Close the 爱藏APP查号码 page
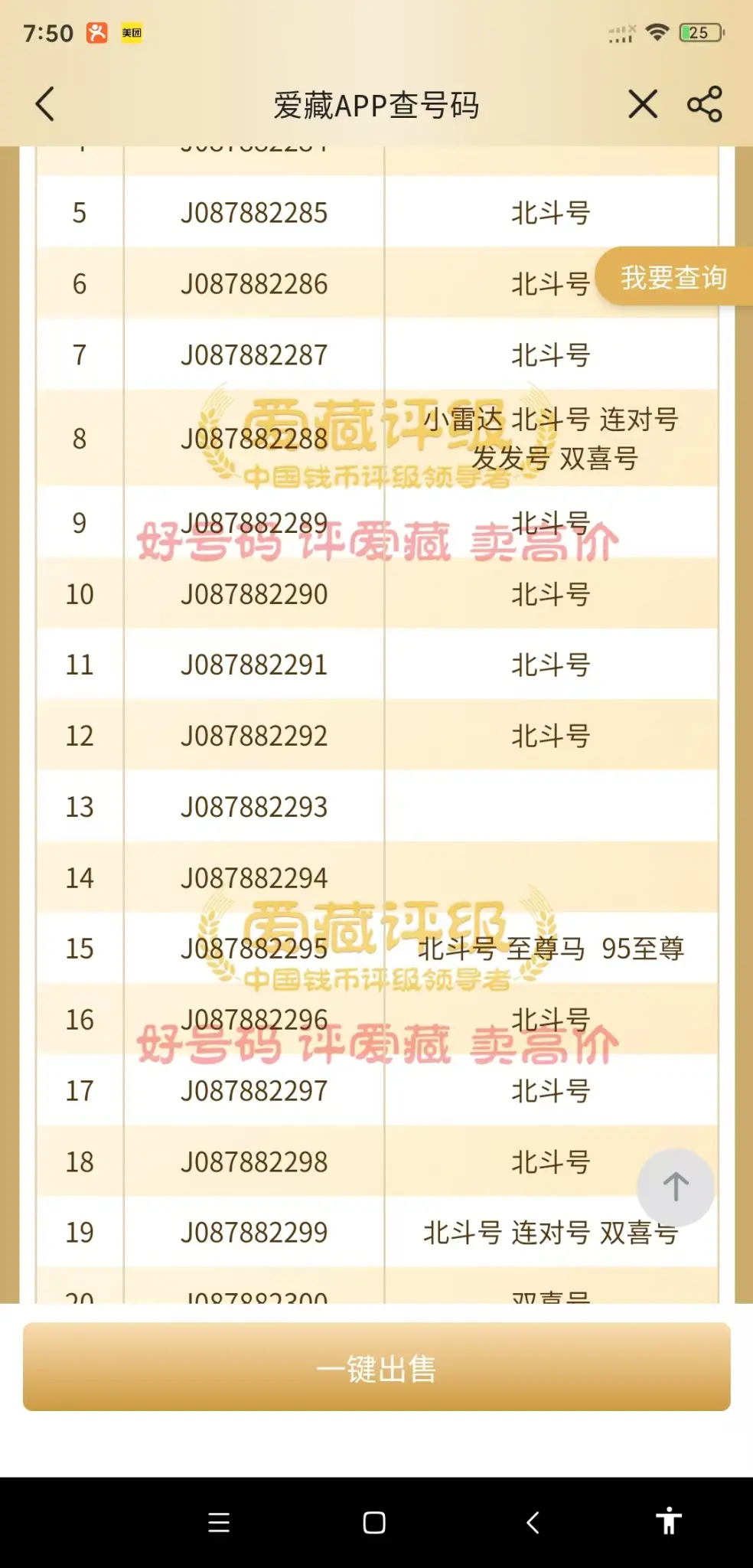This screenshot has height=1568, width=753. (x=643, y=104)
